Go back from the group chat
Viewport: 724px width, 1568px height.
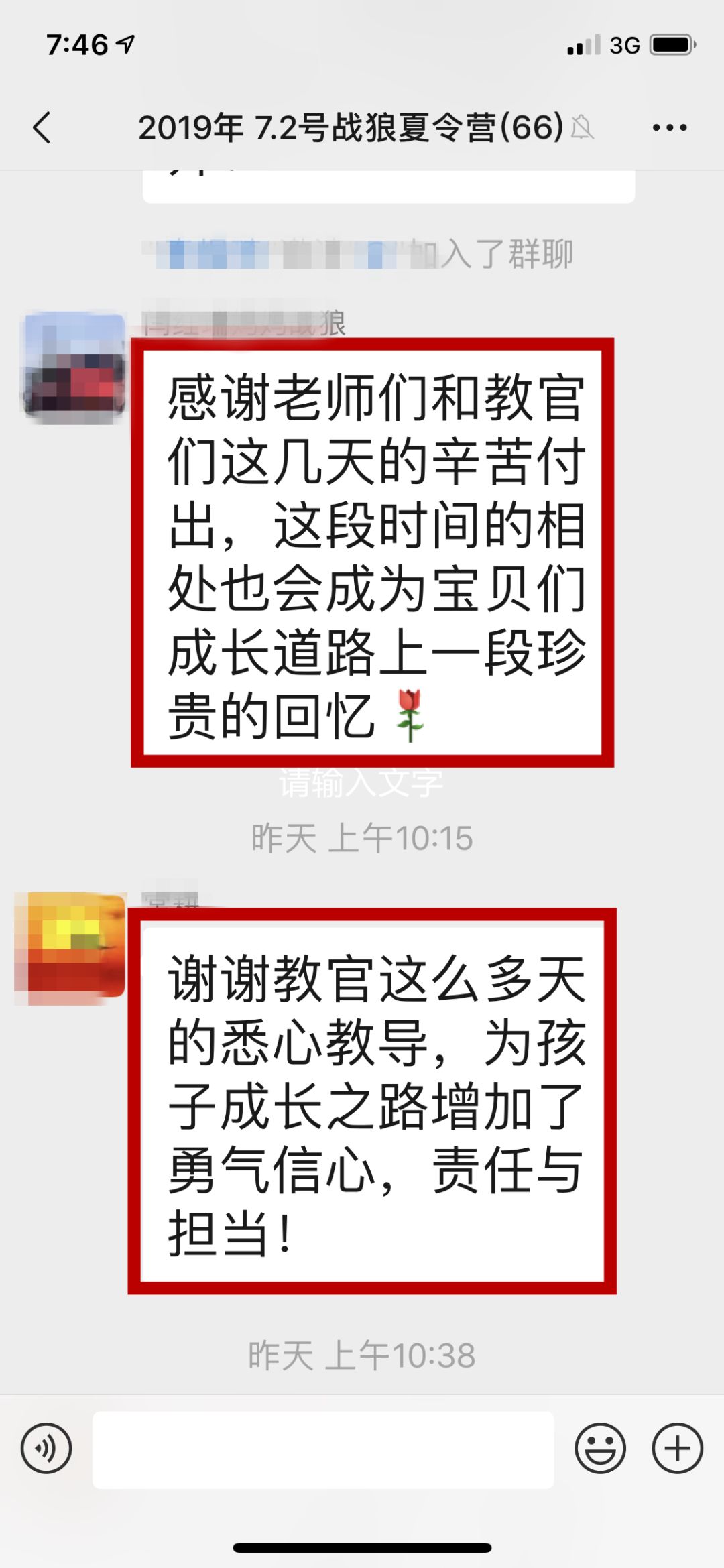pos(42,127)
